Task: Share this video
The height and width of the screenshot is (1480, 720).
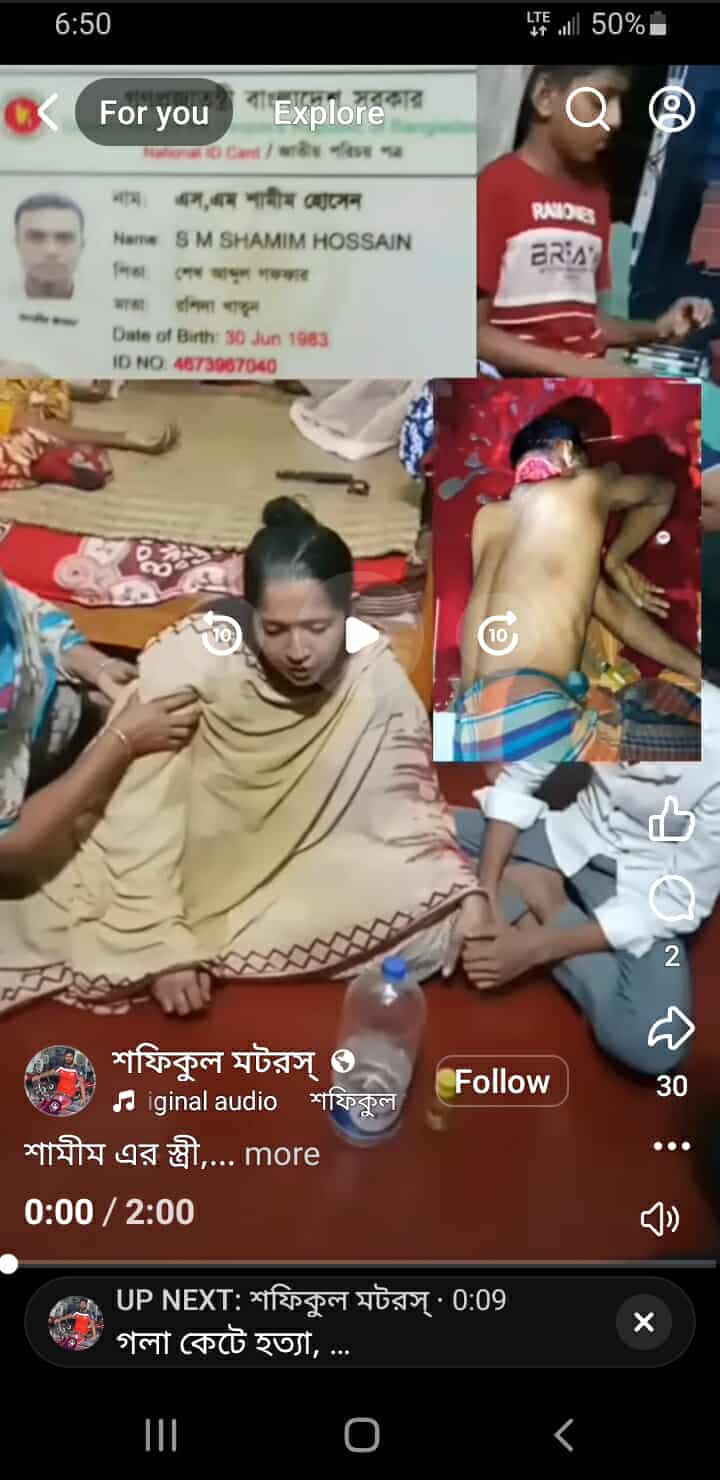Action: (671, 1030)
